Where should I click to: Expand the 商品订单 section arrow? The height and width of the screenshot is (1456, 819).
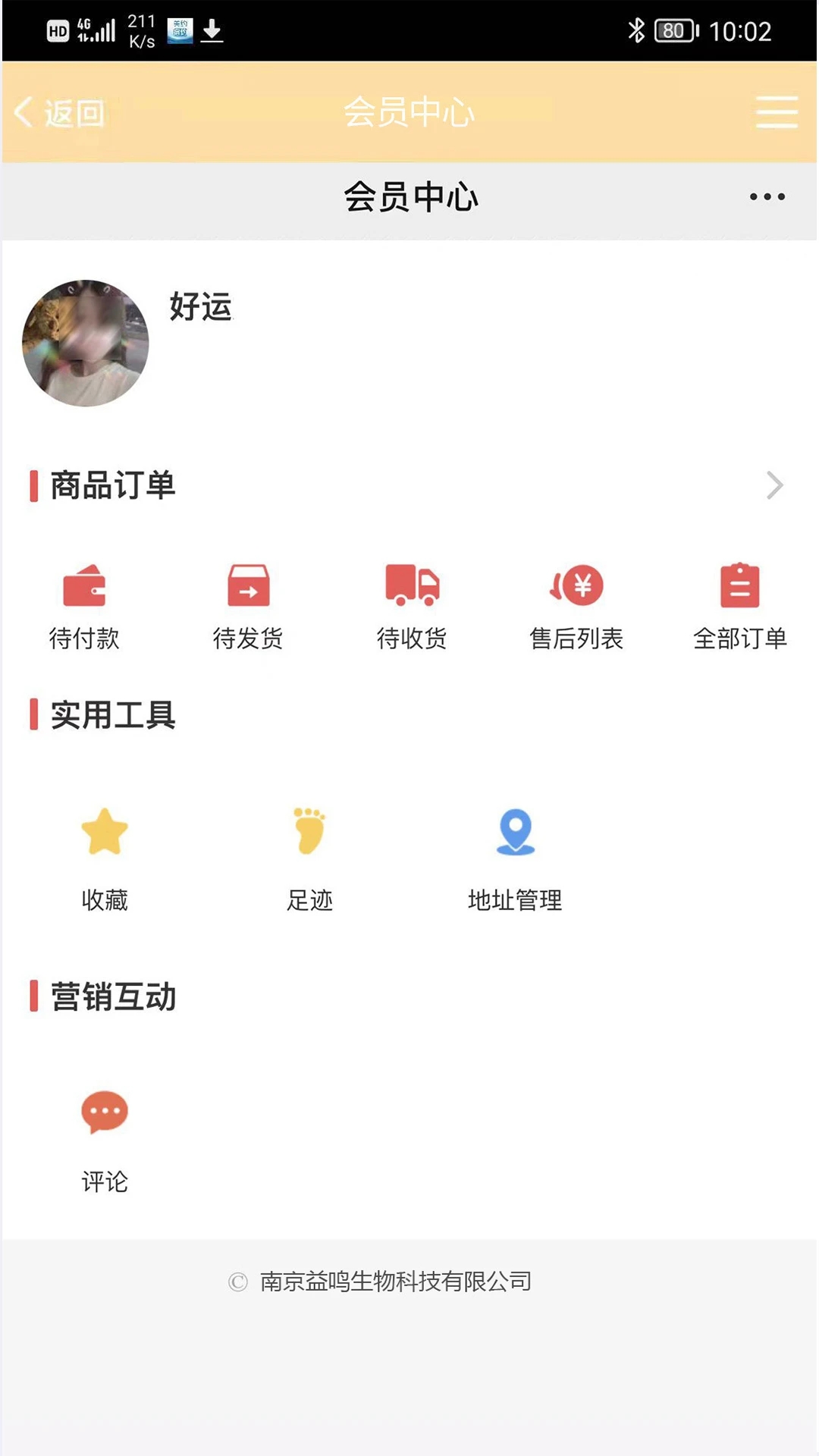(x=774, y=485)
